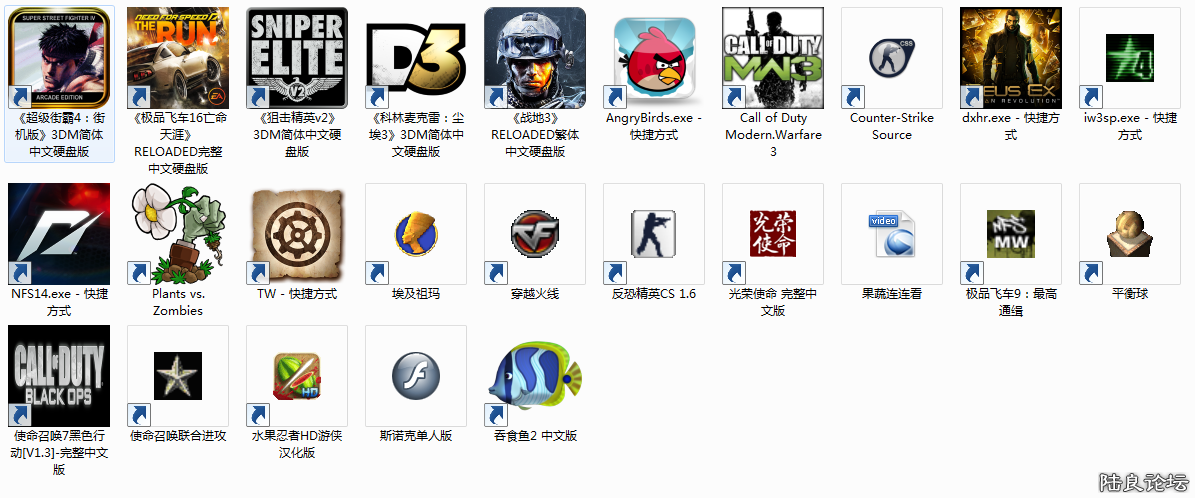Open 吞食鱼2 中文版

click(535, 376)
